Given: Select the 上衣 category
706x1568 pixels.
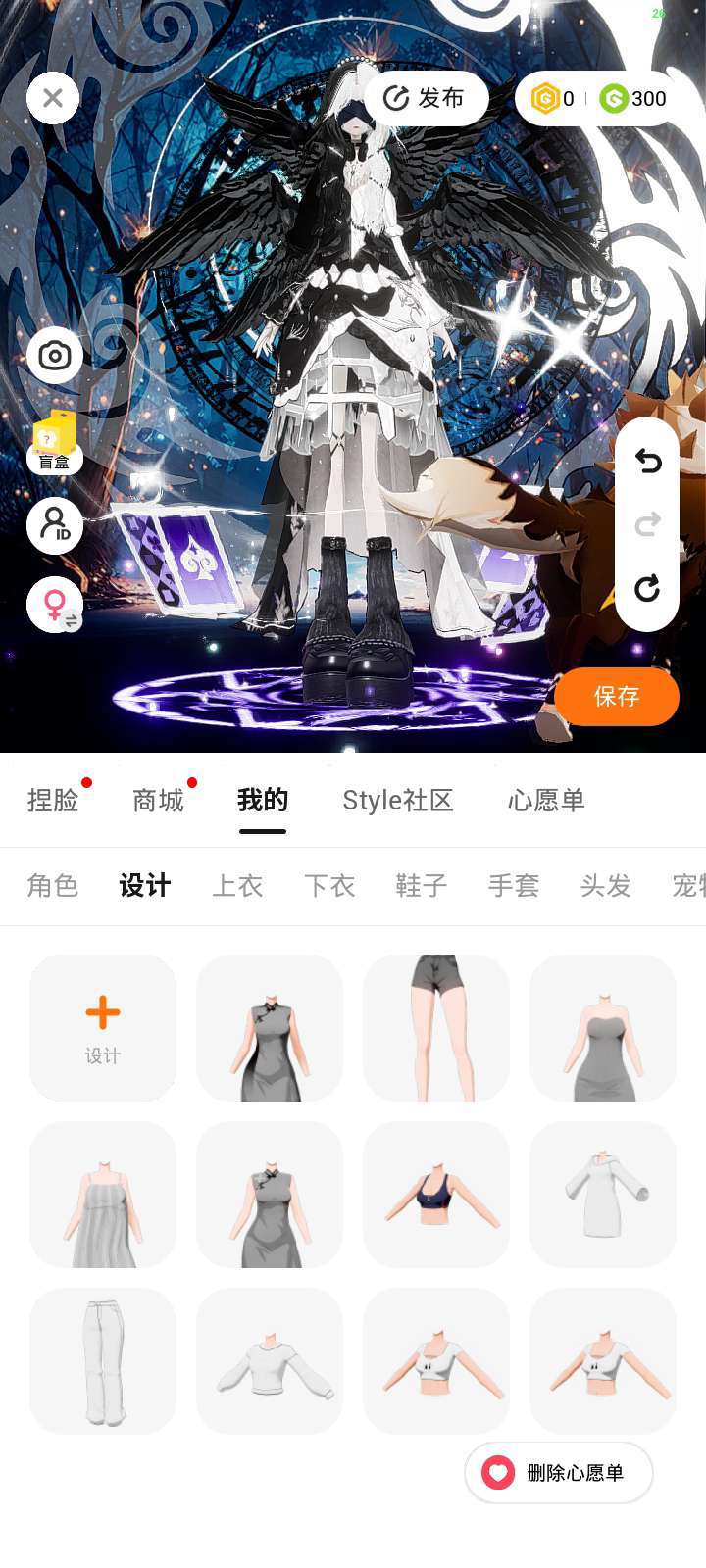Looking at the screenshot, I should (x=237, y=886).
